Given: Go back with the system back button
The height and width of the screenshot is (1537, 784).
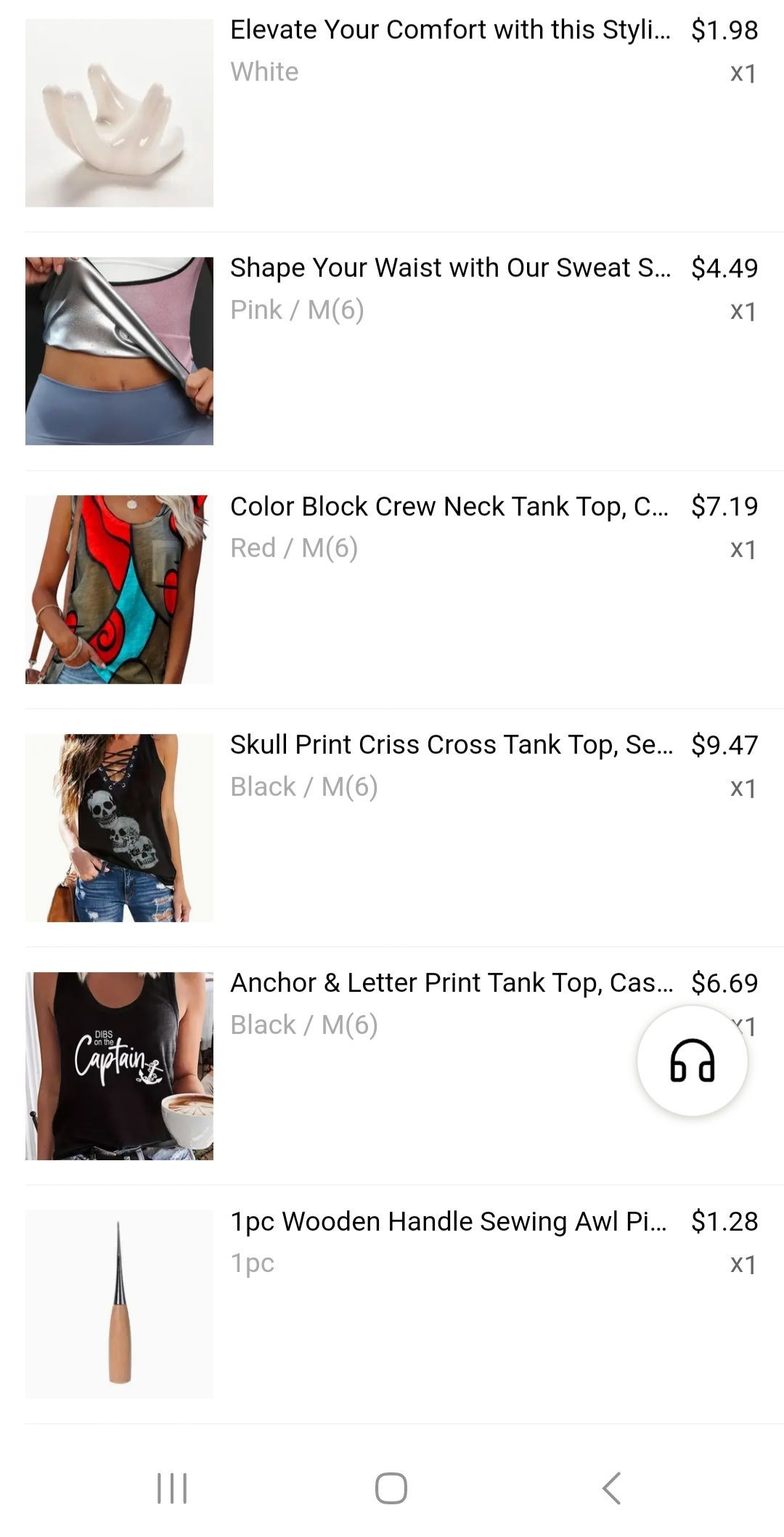Looking at the screenshot, I should [611, 1488].
